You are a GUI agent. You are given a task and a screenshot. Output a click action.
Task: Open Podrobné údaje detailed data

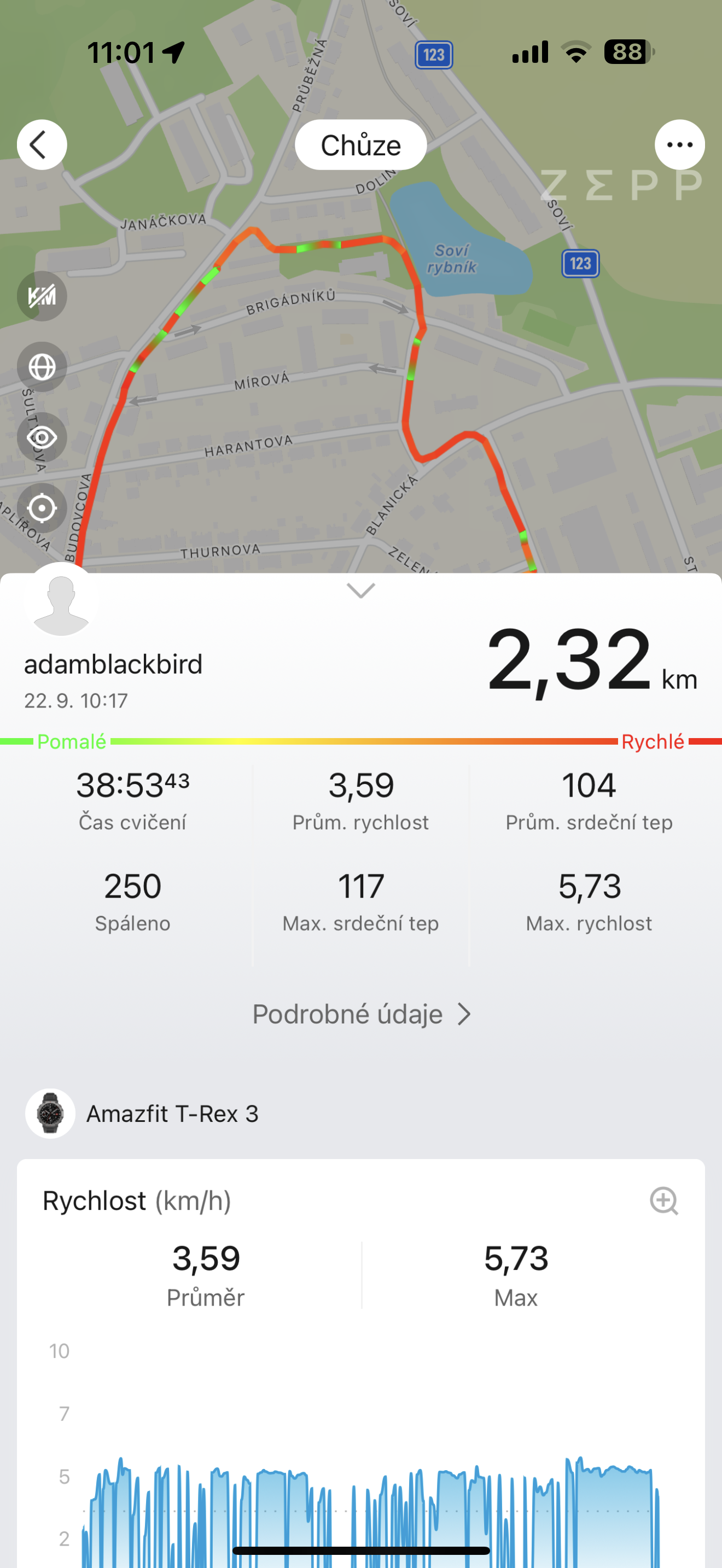coord(360,1014)
